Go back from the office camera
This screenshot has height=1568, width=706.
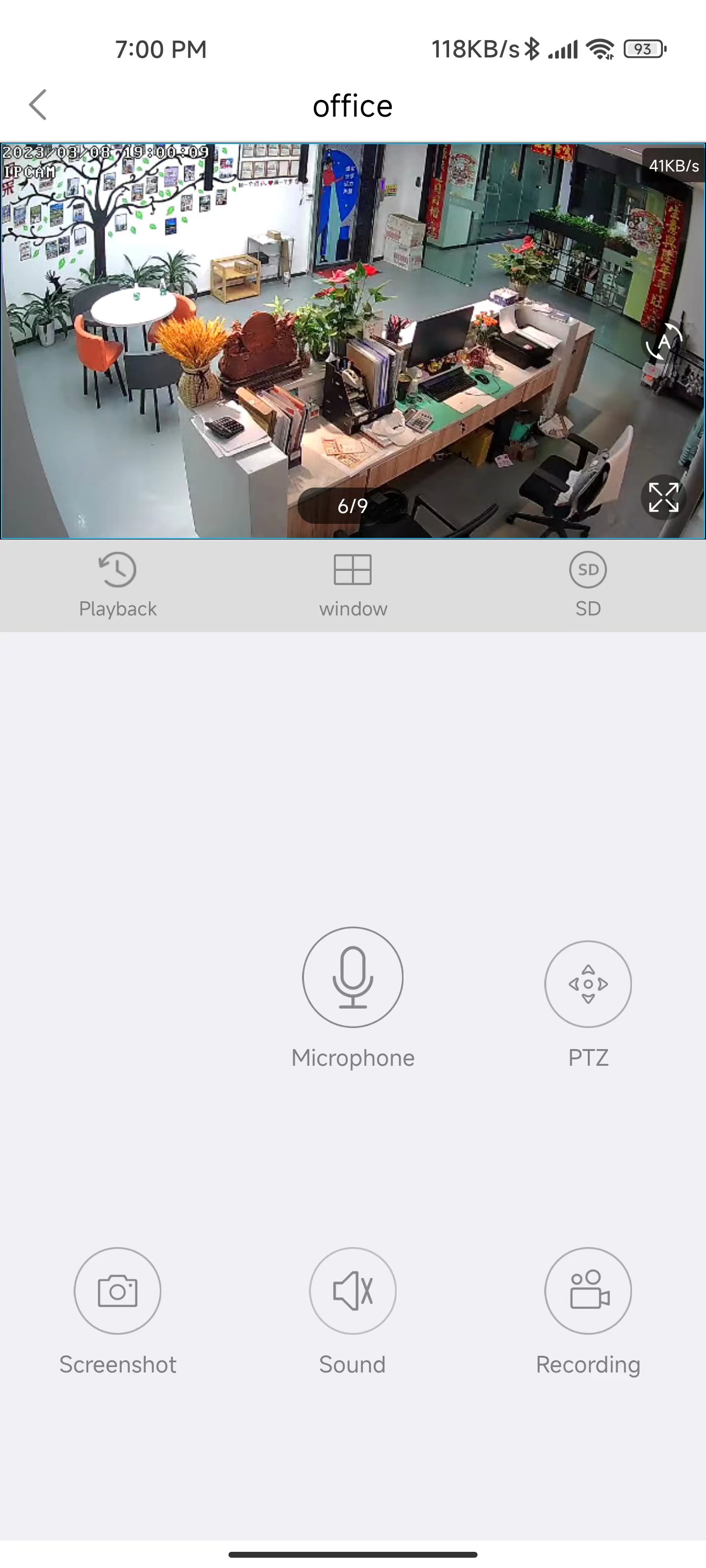point(38,105)
